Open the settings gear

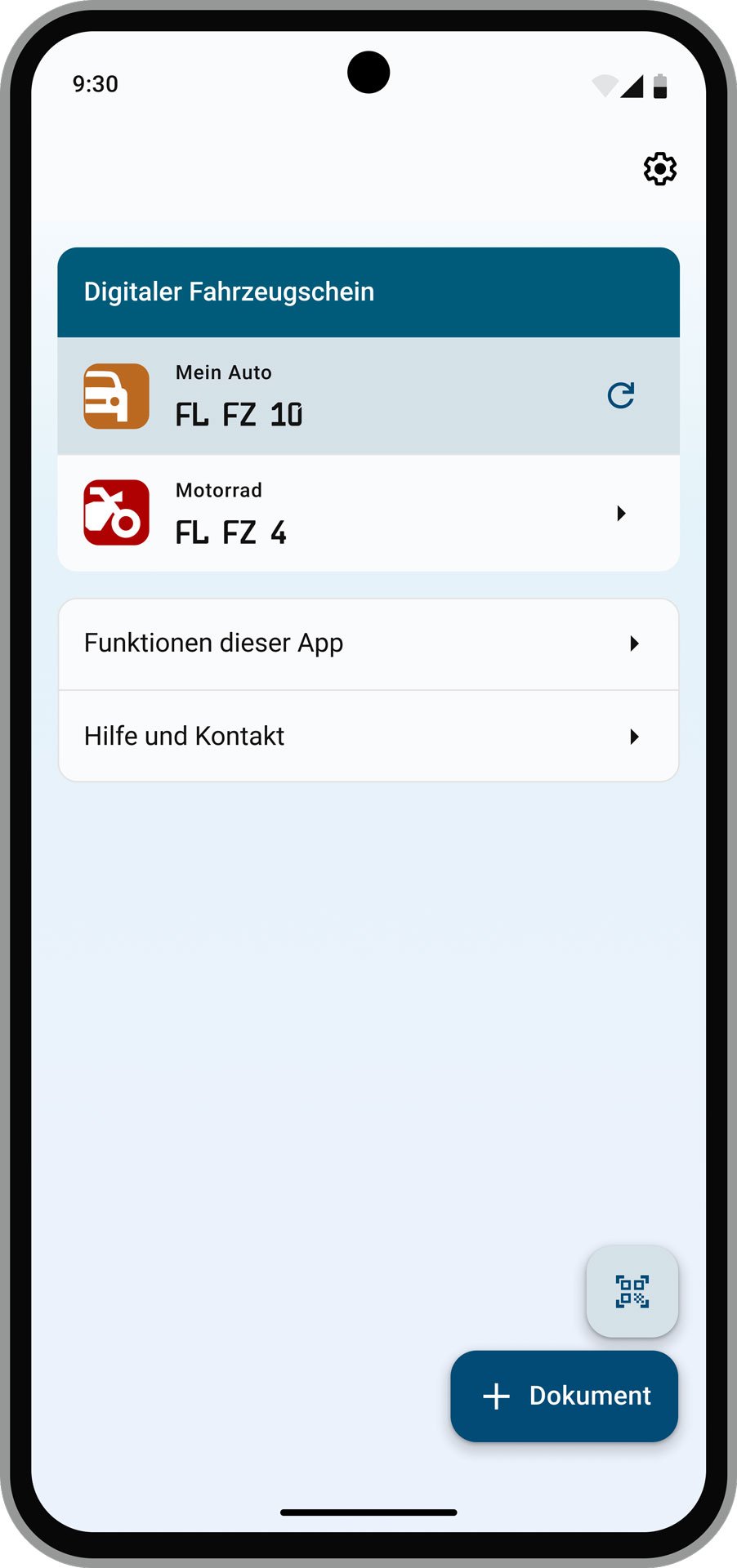659,169
